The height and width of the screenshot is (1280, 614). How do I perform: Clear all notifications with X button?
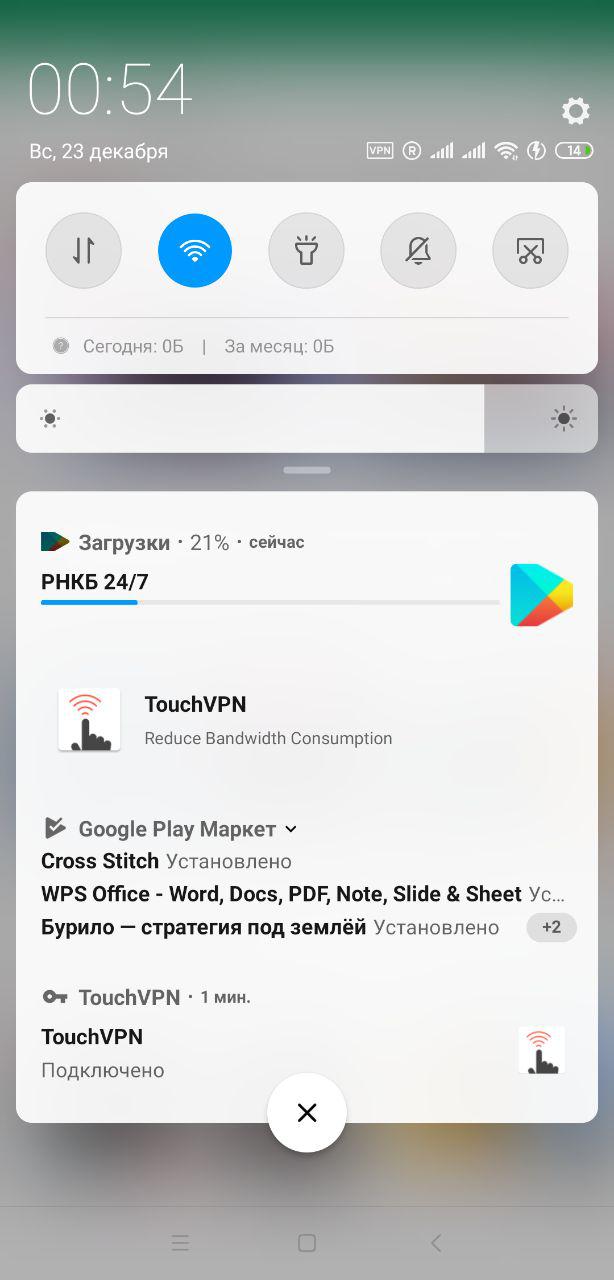pos(307,1113)
